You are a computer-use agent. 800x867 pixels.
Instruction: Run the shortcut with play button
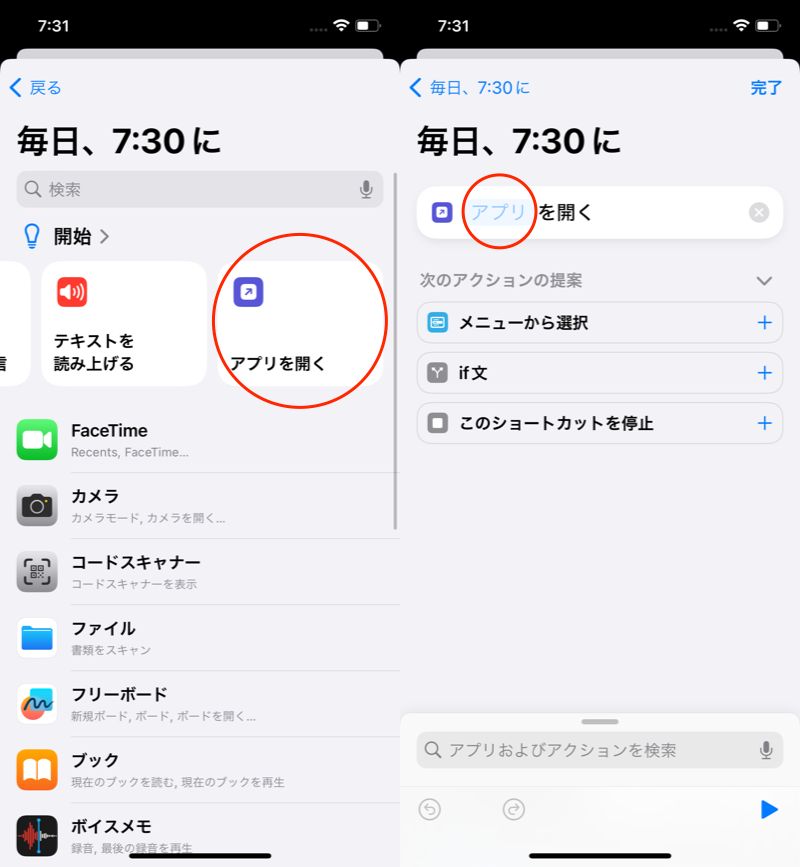click(x=768, y=810)
